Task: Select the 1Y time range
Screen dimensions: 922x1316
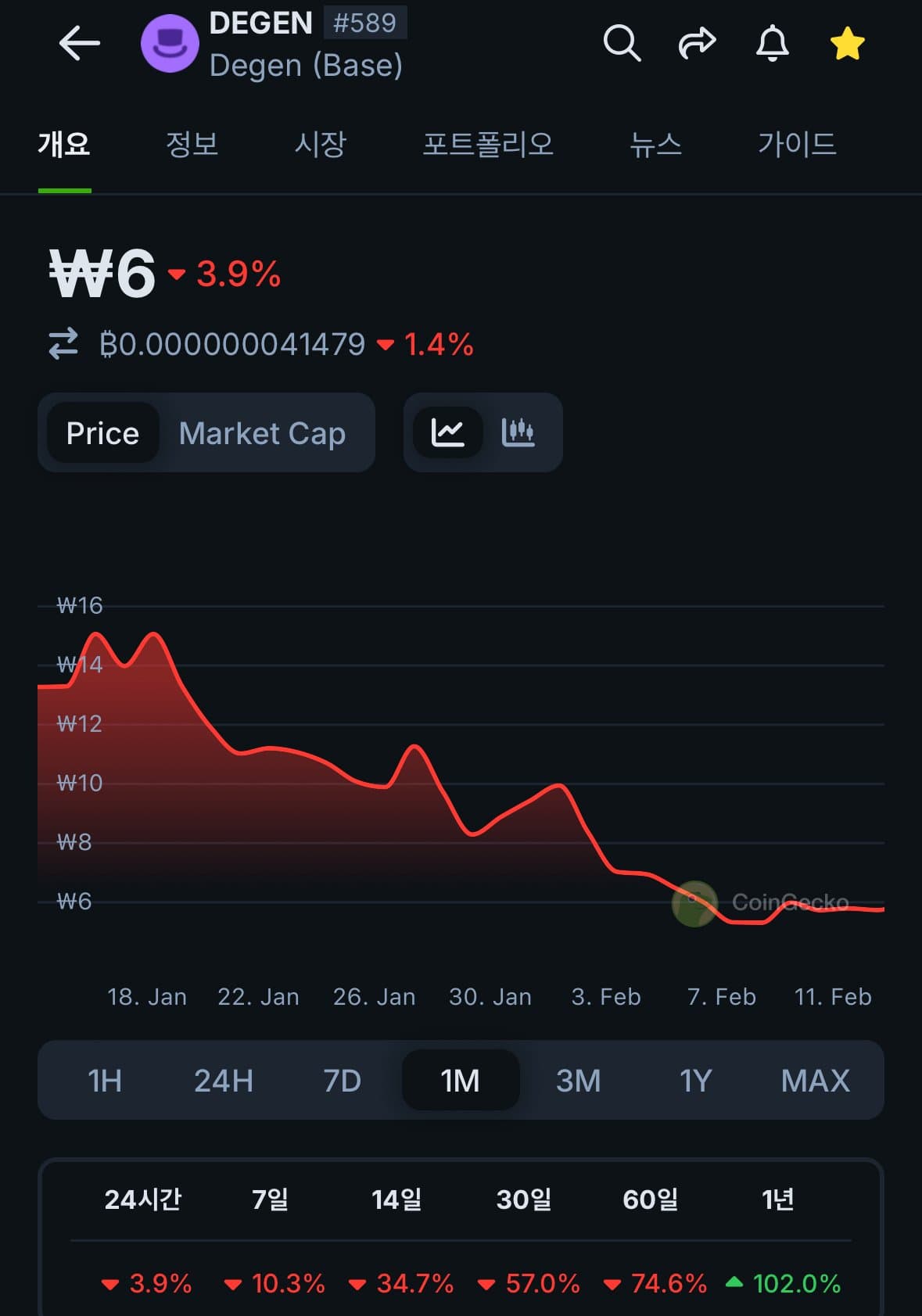Action: click(x=696, y=1081)
